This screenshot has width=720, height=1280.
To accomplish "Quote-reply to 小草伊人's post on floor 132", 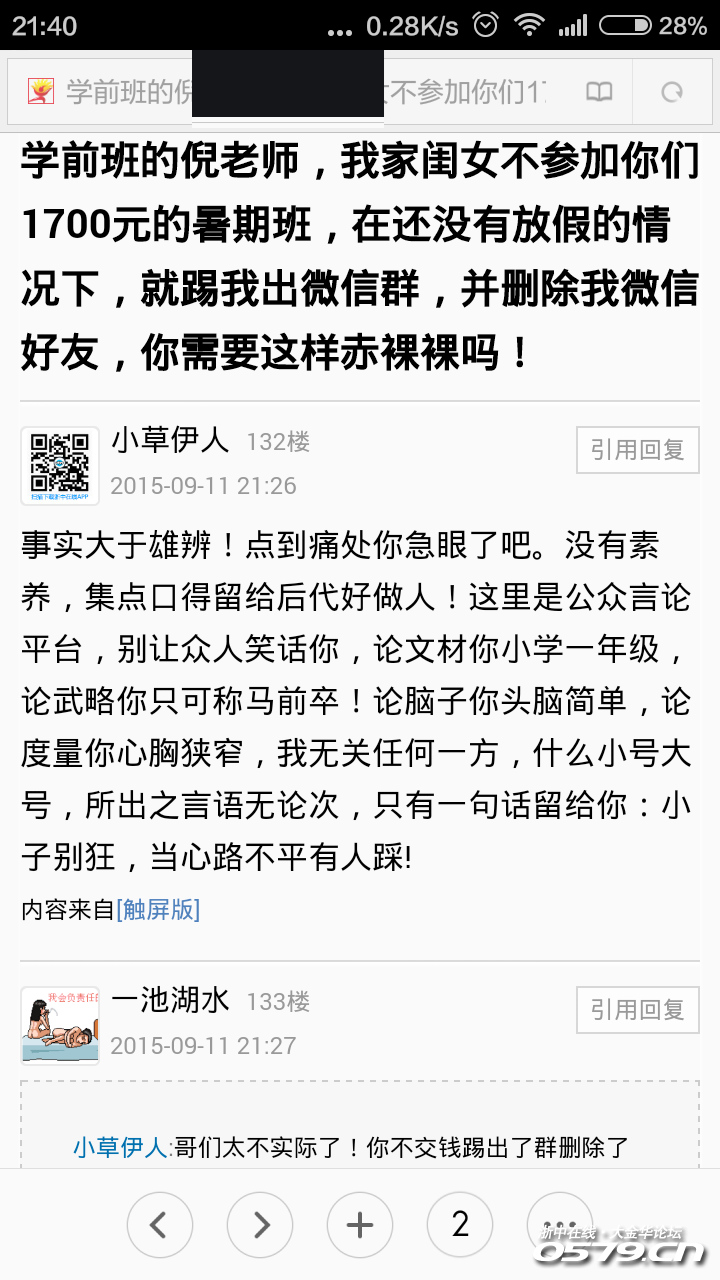I will tap(637, 450).
